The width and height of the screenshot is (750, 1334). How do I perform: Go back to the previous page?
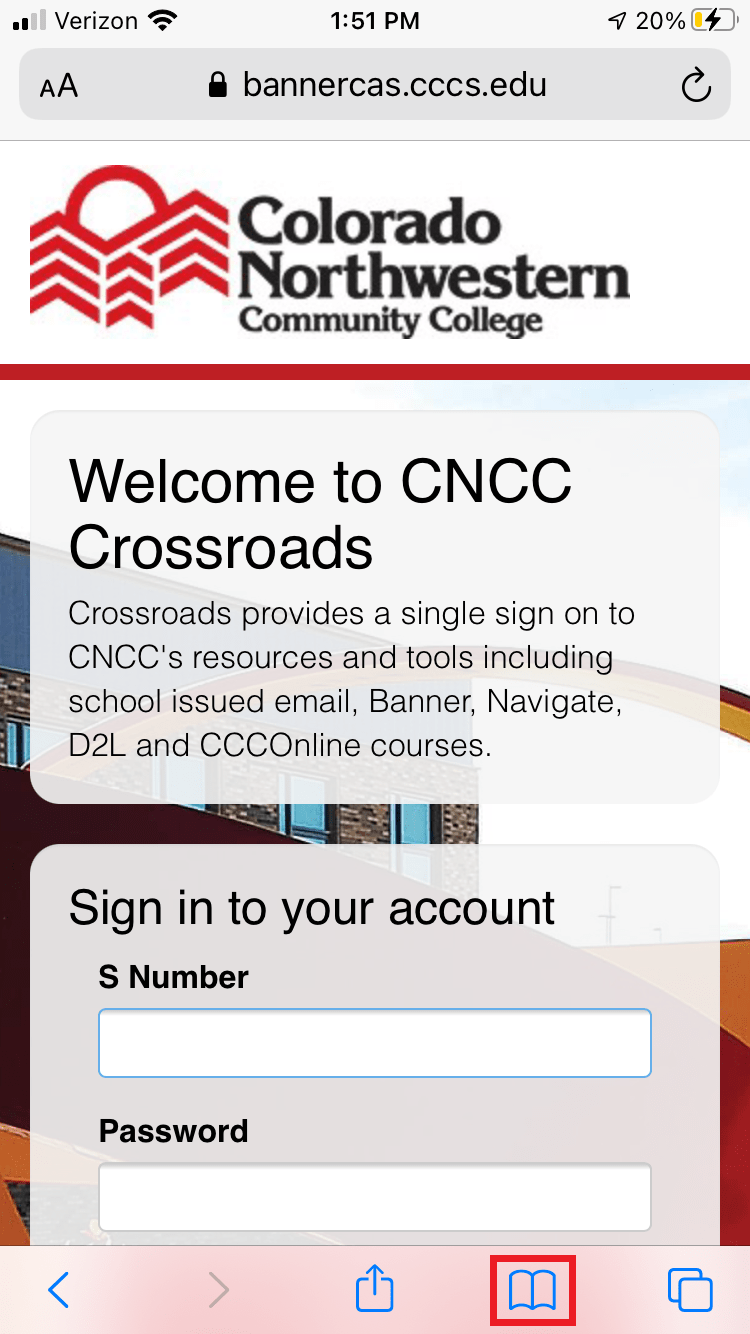59,1291
